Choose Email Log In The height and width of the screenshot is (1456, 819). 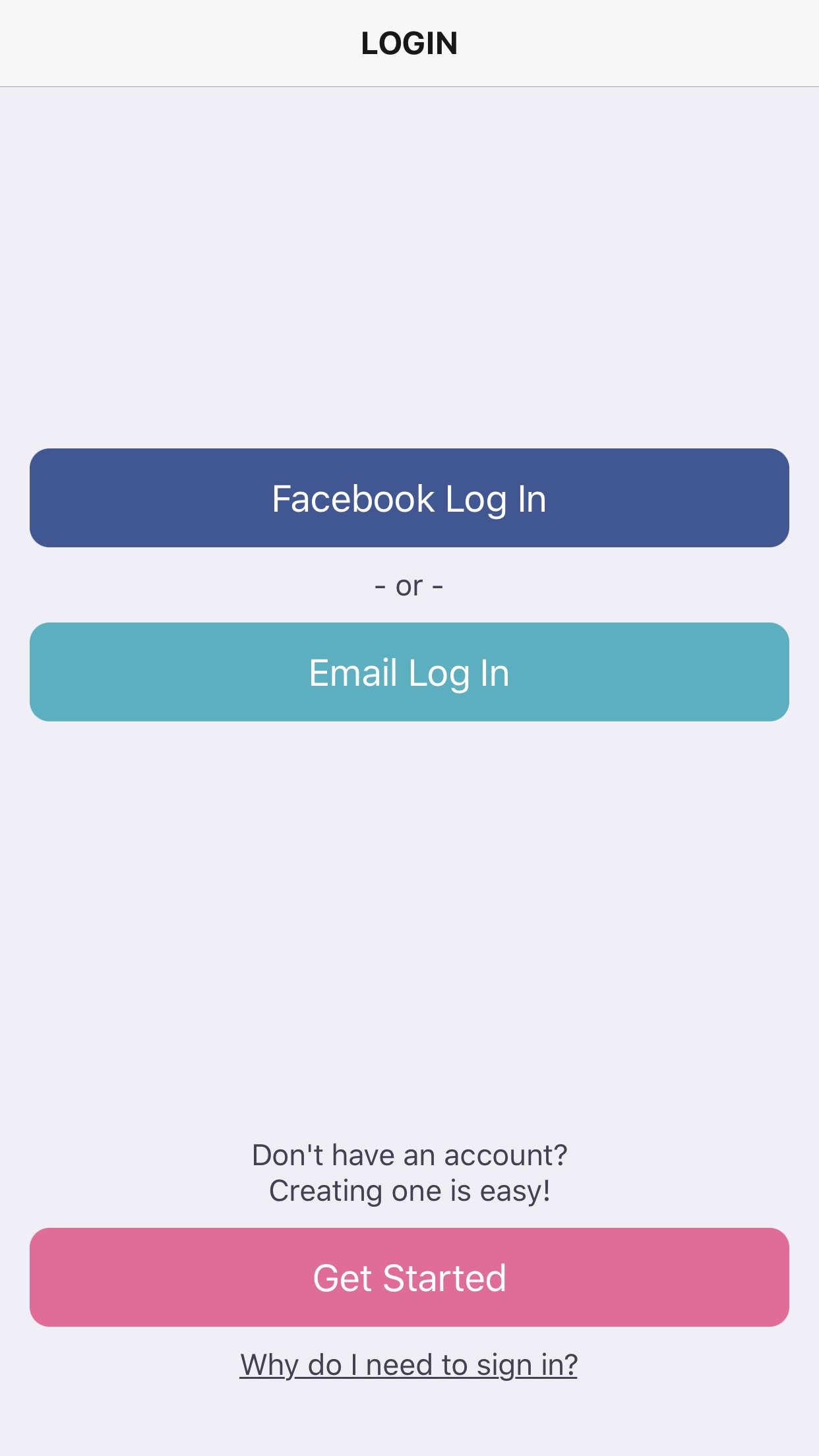(409, 672)
